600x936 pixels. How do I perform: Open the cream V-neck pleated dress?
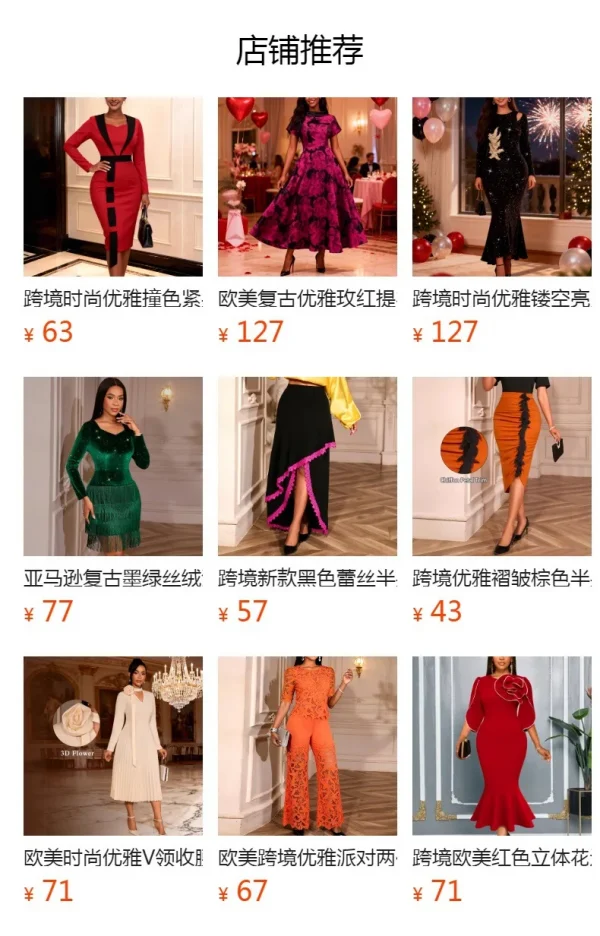(113, 745)
